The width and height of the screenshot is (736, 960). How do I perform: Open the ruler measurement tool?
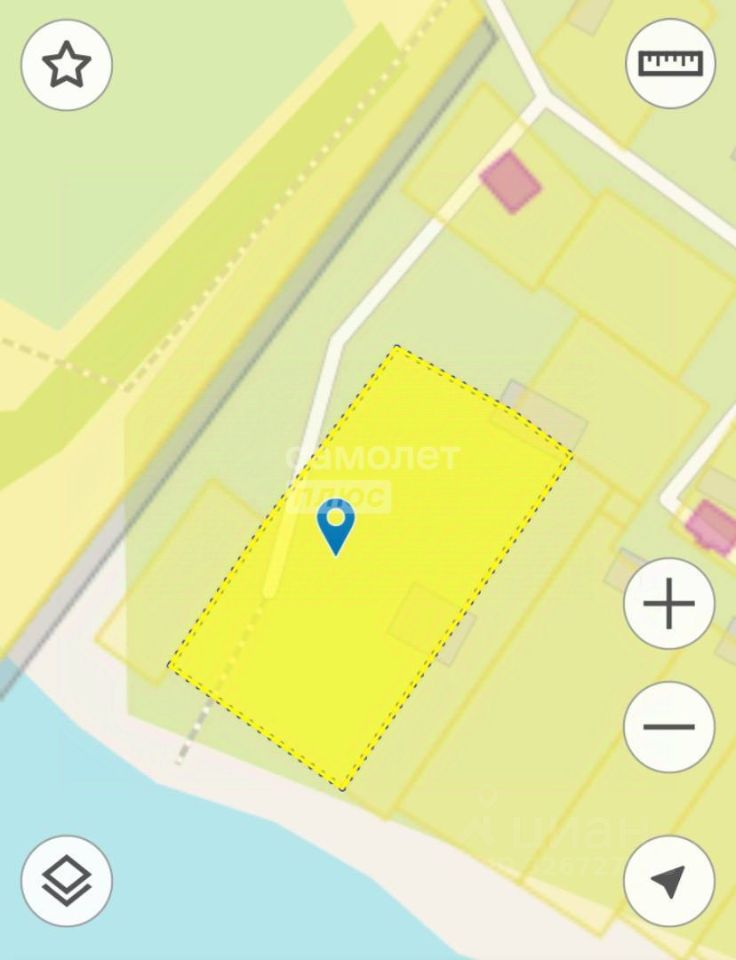670,63
